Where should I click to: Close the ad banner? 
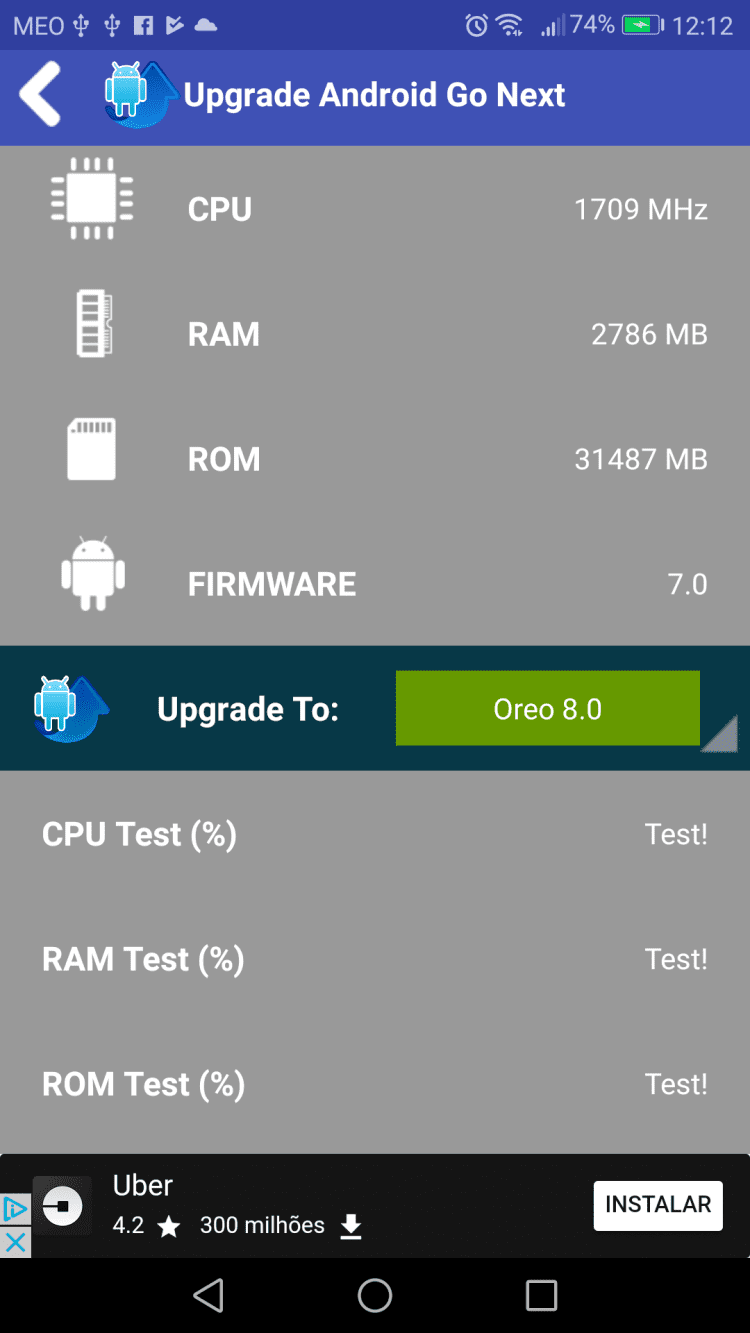pyautogui.click(x=15, y=1243)
